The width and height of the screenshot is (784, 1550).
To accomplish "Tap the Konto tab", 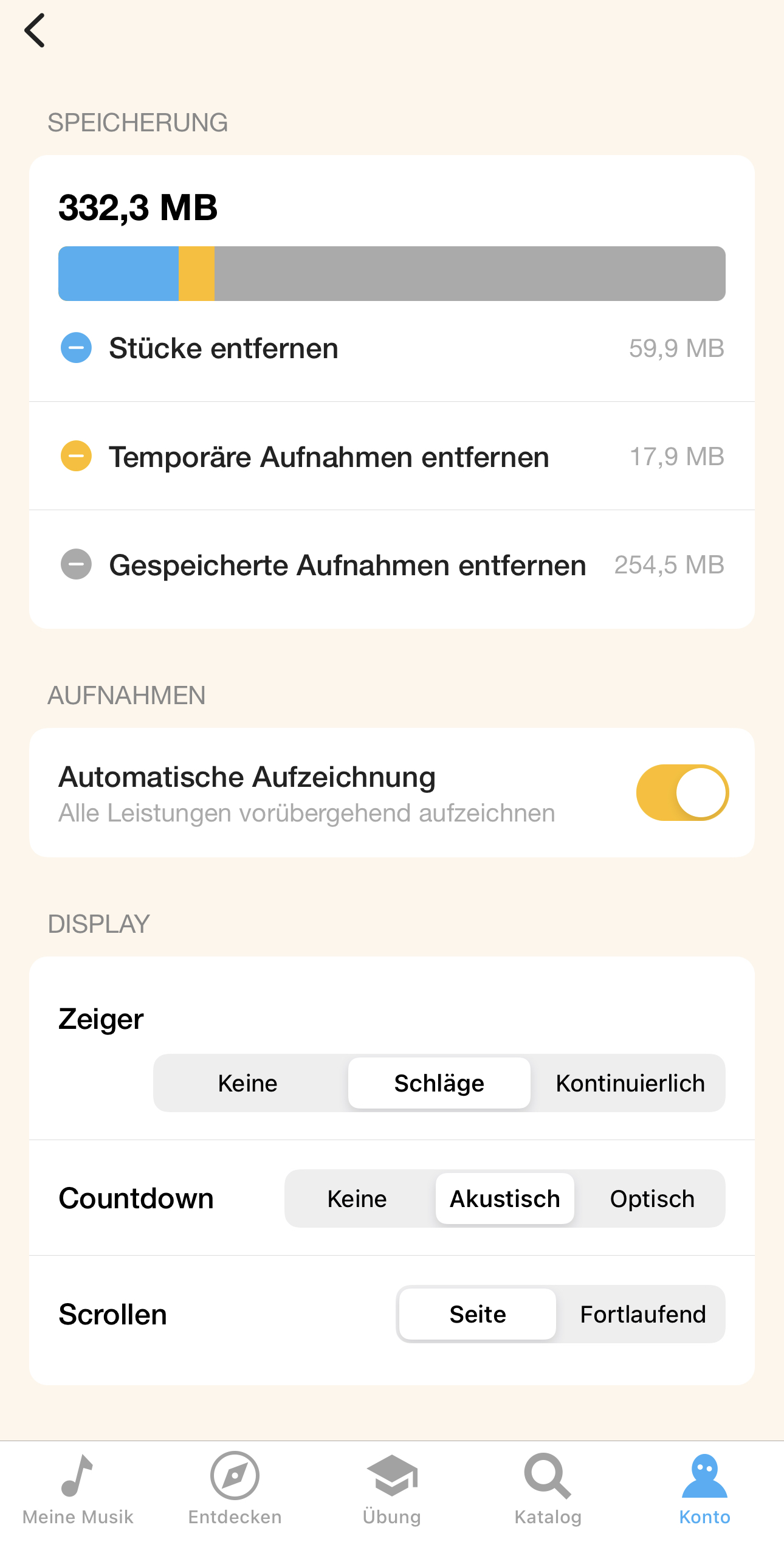I will click(705, 1490).
